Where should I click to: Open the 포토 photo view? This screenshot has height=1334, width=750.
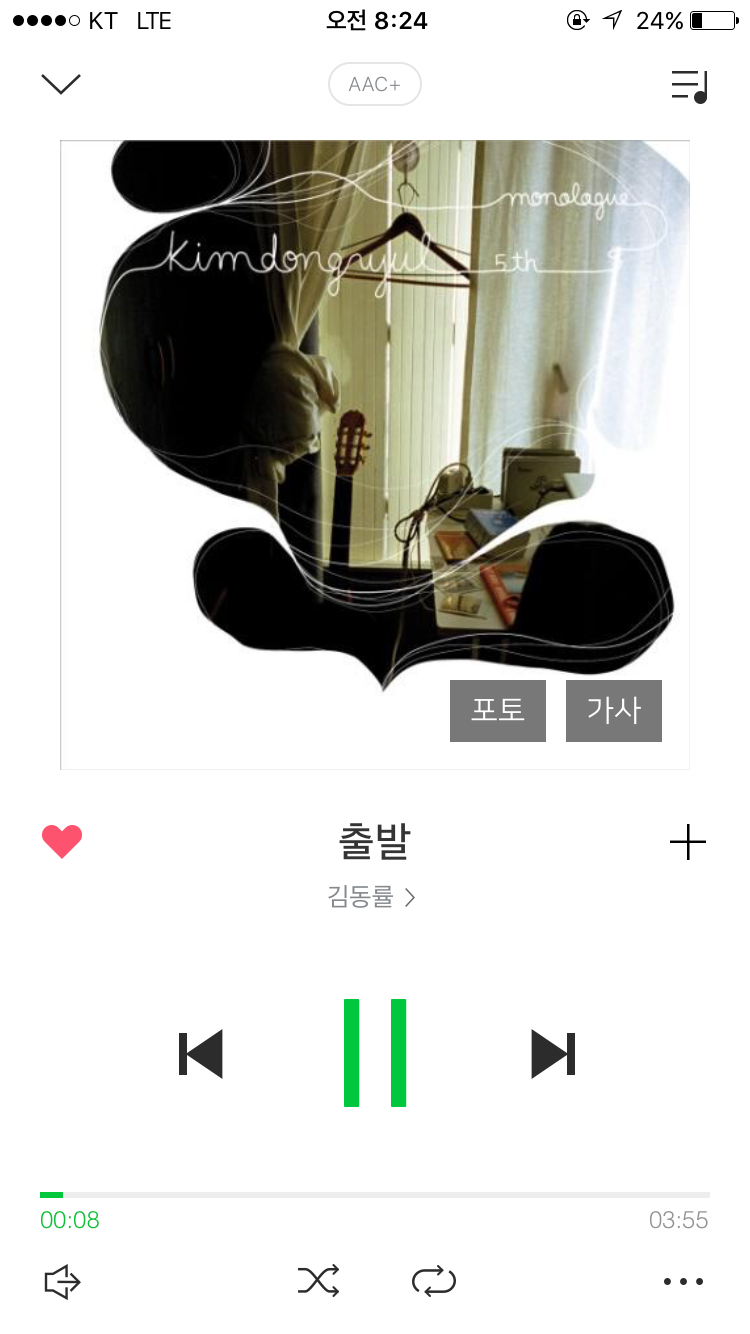[x=498, y=711]
